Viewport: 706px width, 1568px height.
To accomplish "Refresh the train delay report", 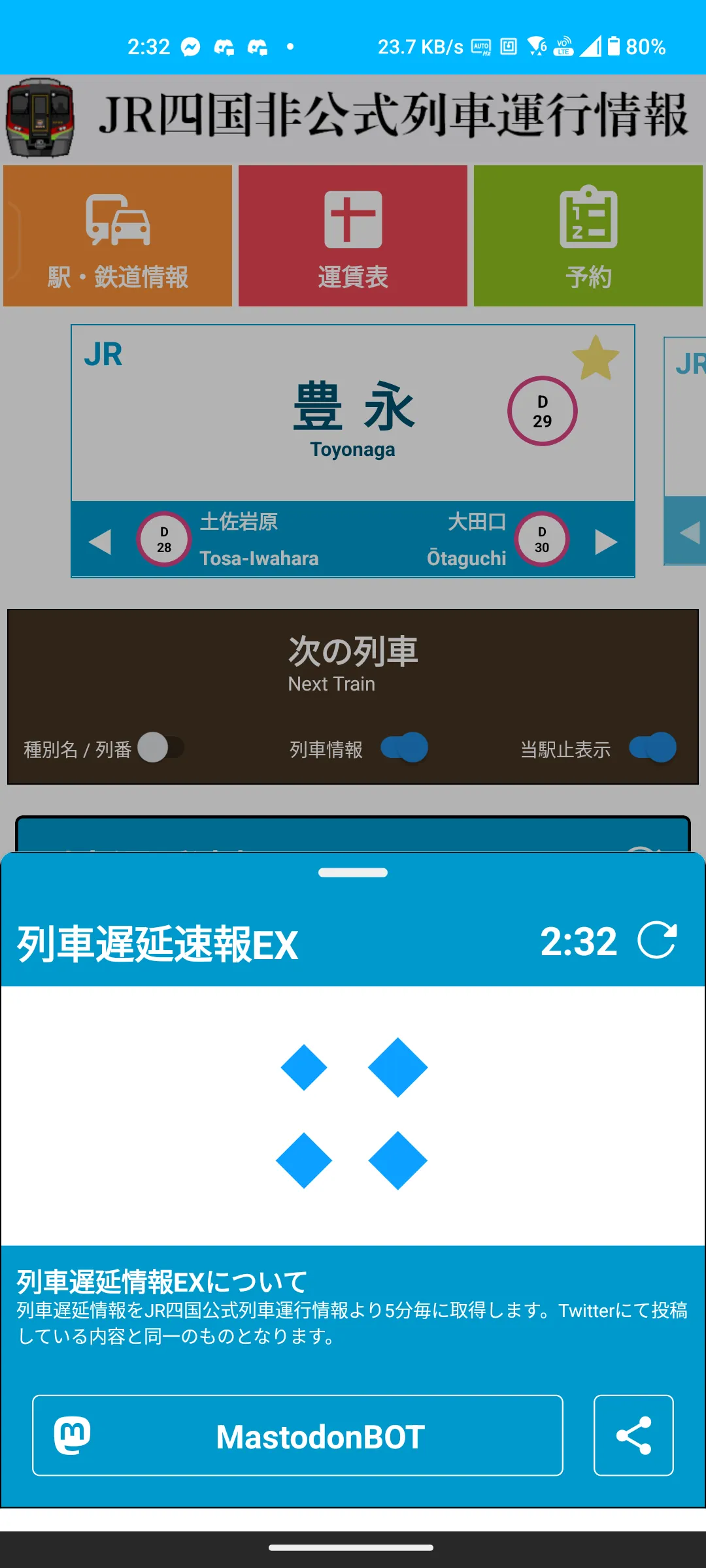I will (657, 941).
